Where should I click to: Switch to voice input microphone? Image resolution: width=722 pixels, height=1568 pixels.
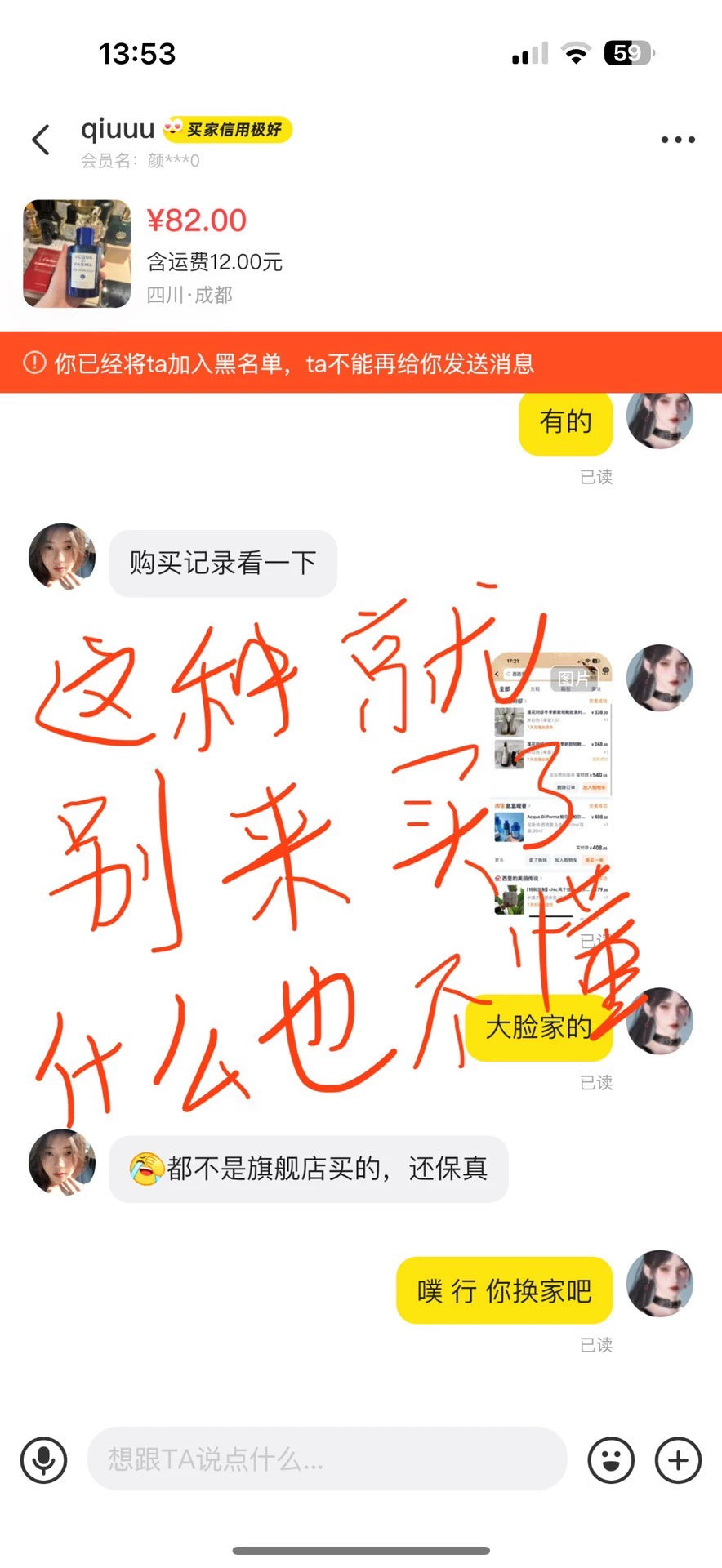43,1459
